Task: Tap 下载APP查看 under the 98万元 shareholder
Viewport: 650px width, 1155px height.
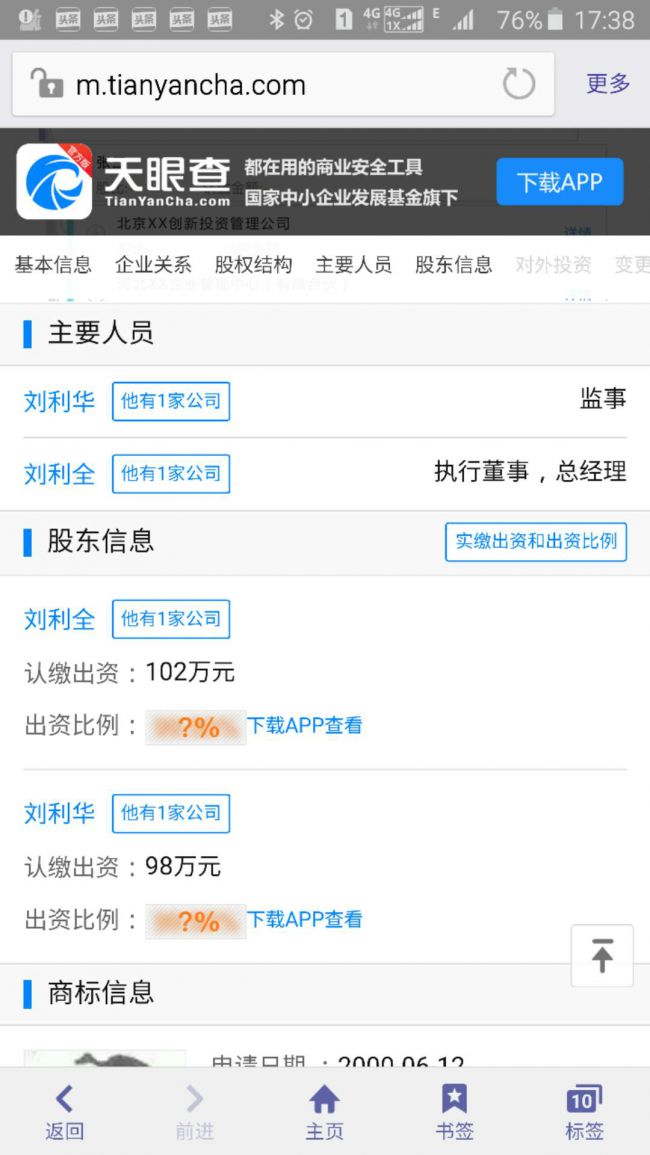Action: point(305,920)
